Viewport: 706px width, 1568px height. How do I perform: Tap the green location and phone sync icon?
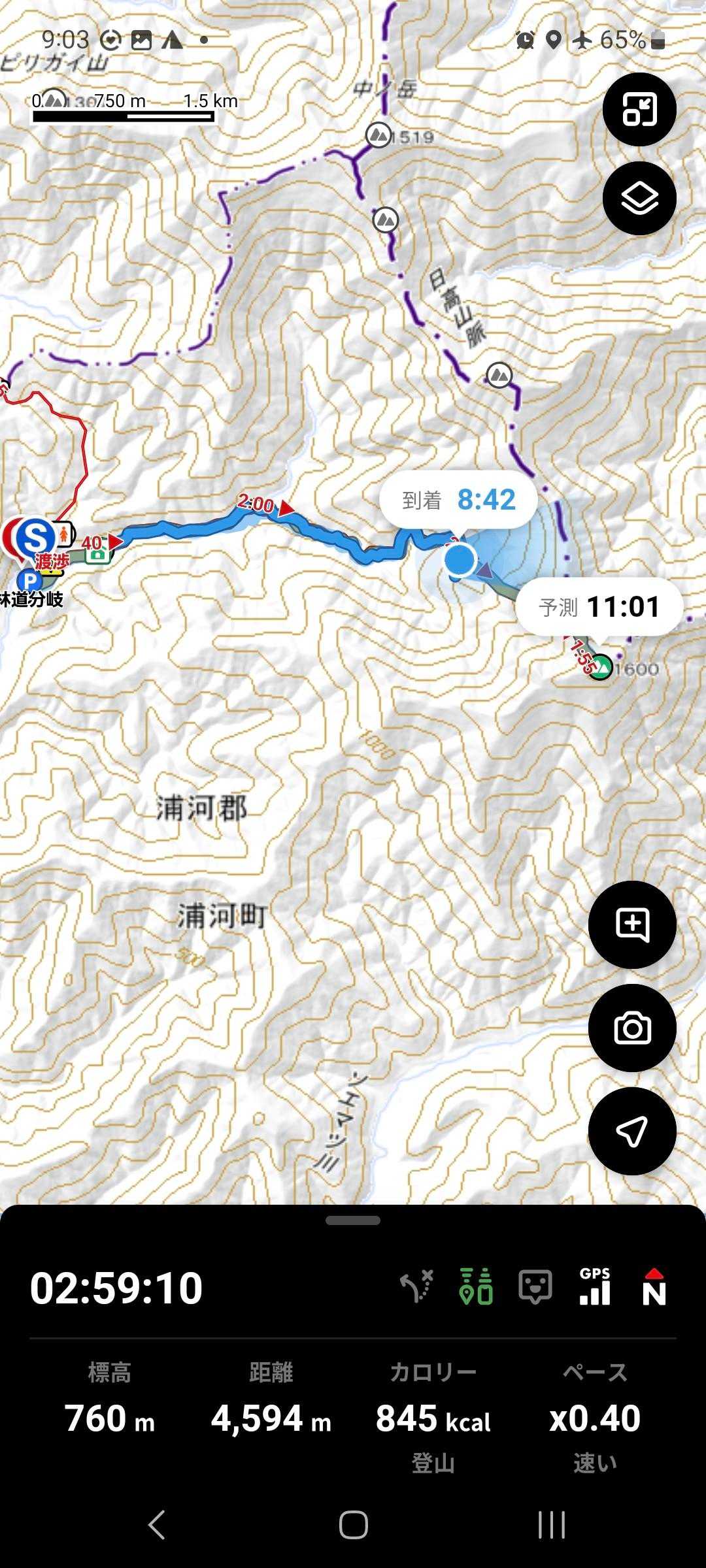click(x=476, y=1286)
